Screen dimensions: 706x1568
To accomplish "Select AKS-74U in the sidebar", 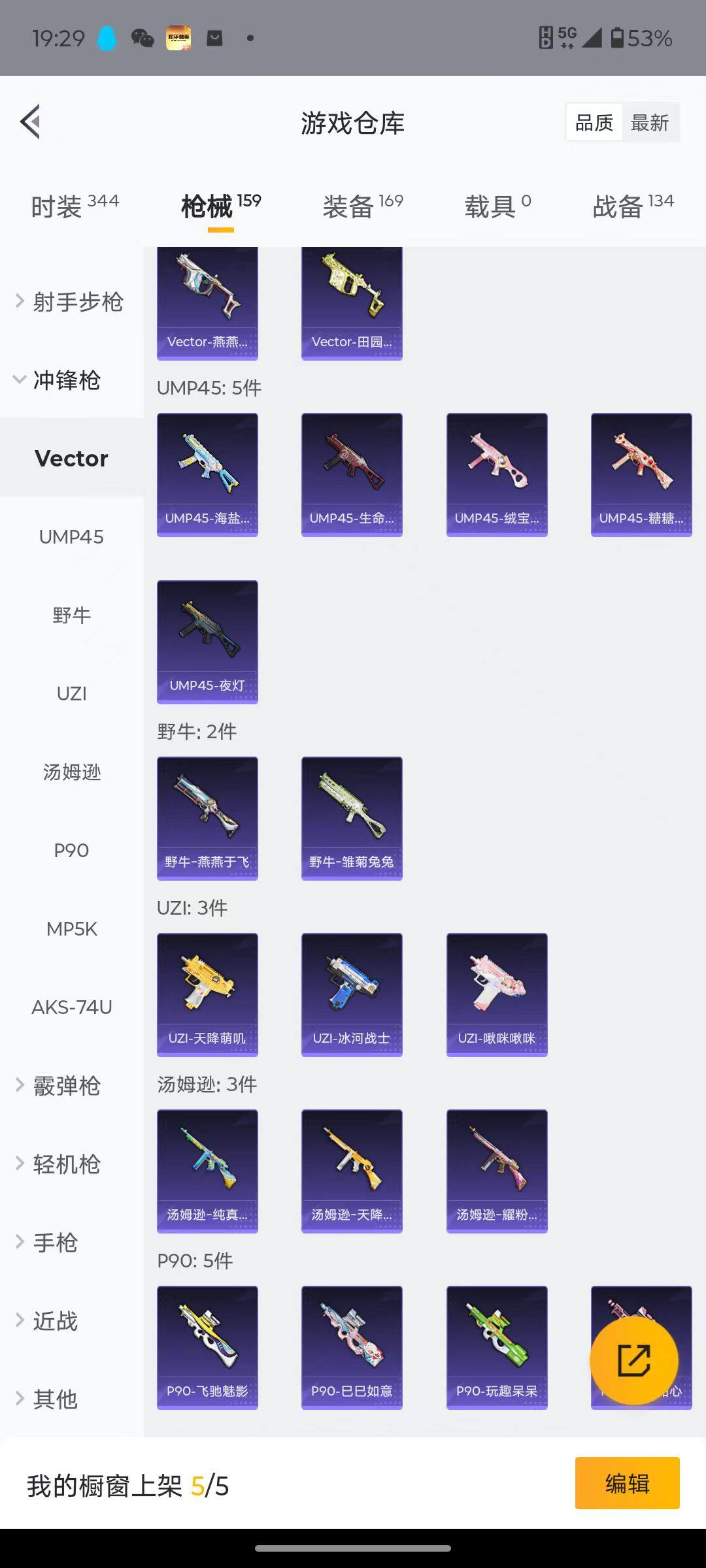I will (71, 1007).
